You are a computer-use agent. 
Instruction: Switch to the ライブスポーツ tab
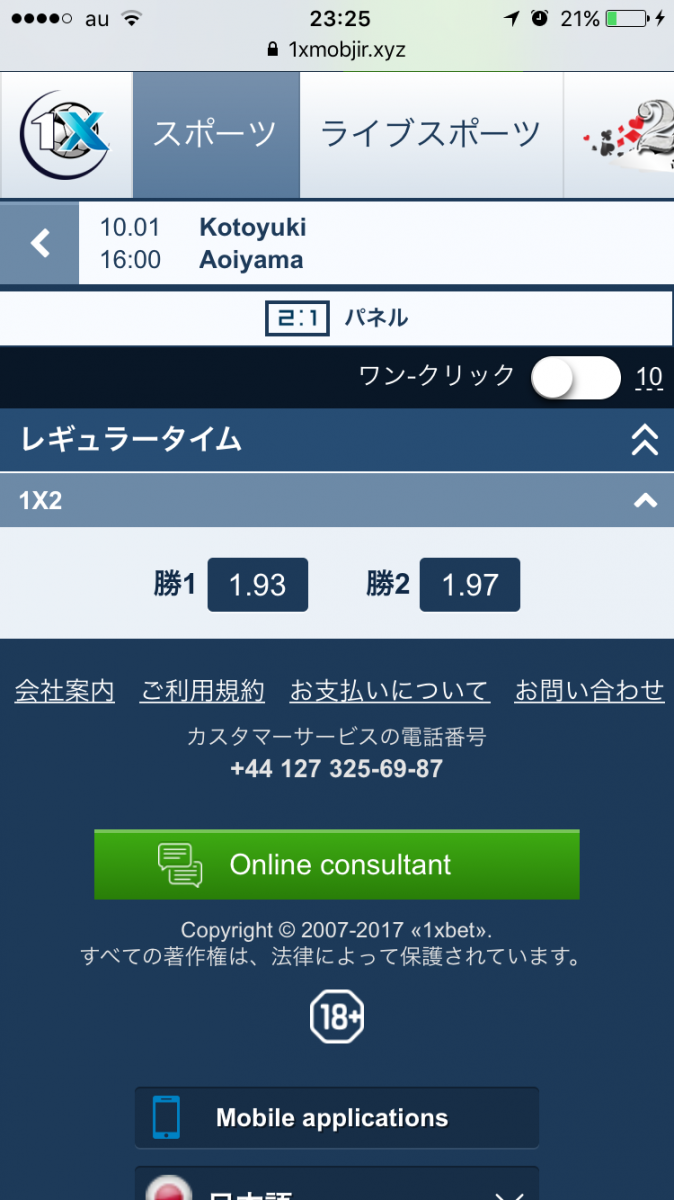430,135
